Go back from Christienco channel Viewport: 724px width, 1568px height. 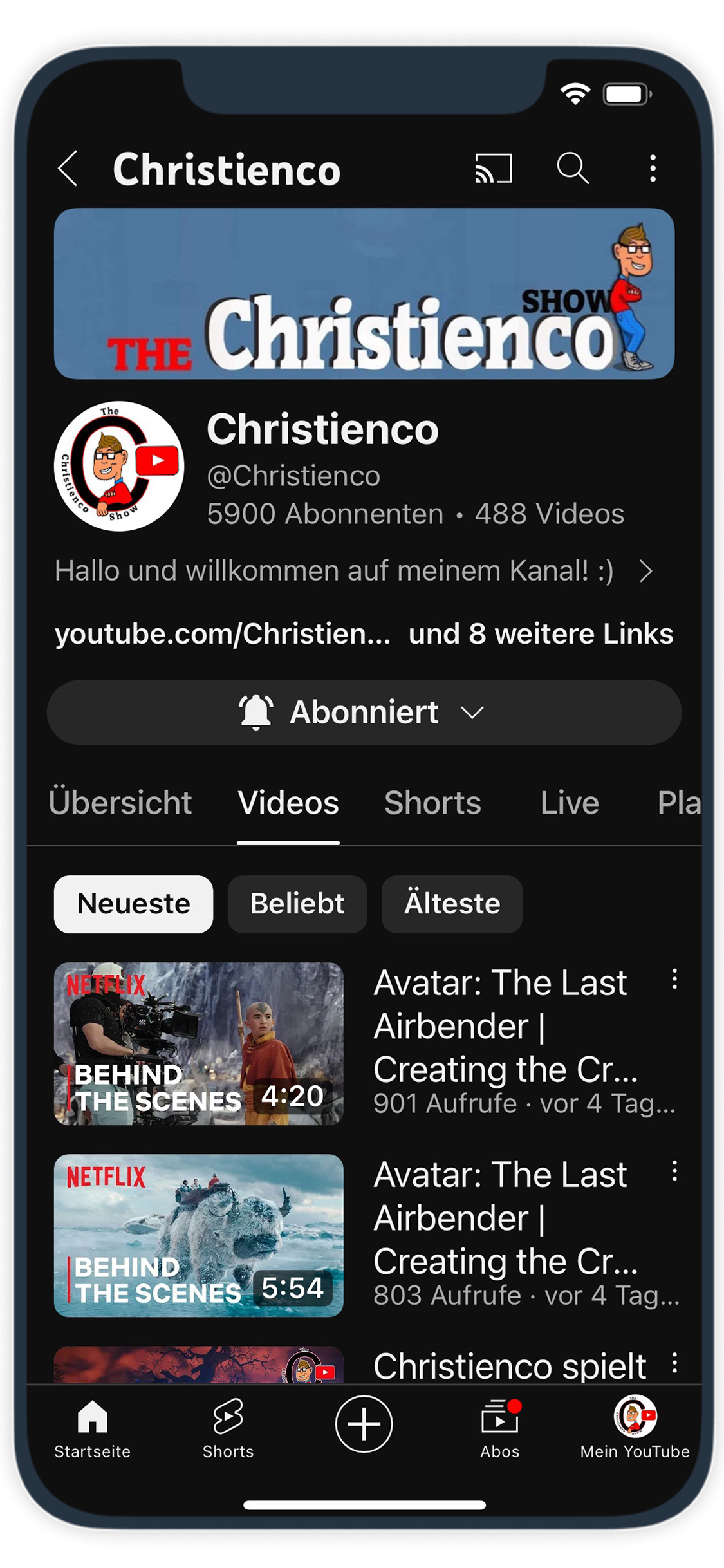[68, 169]
